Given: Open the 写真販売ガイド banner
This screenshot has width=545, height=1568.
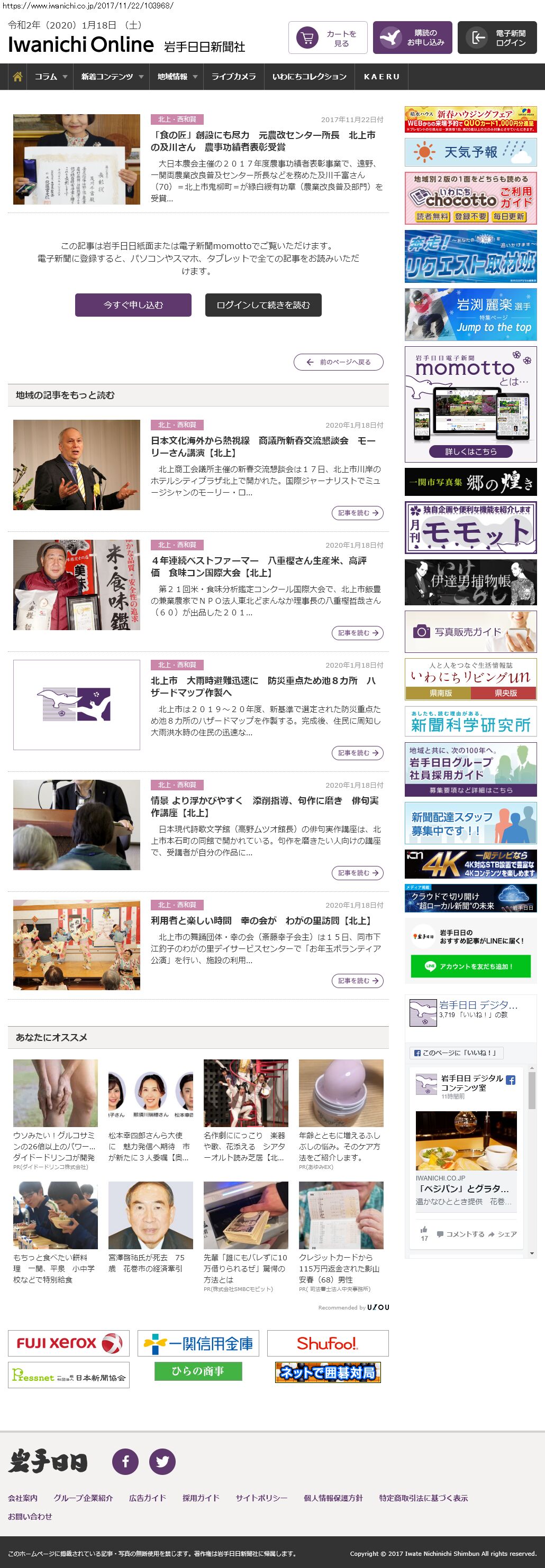Looking at the screenshot, I should (x=470, y=632).
